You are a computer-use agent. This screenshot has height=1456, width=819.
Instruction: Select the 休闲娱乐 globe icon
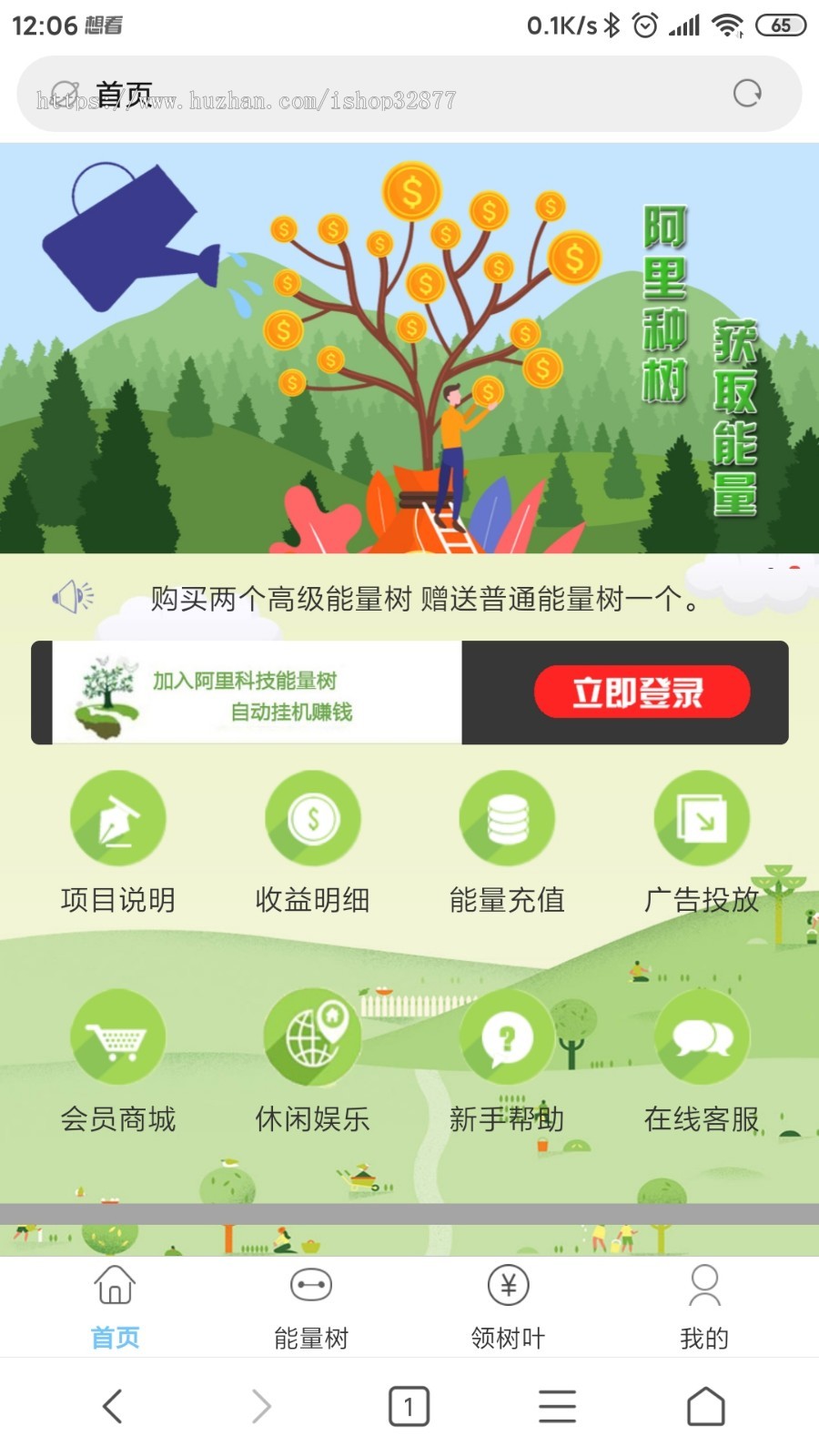[x=312, y=1036]
